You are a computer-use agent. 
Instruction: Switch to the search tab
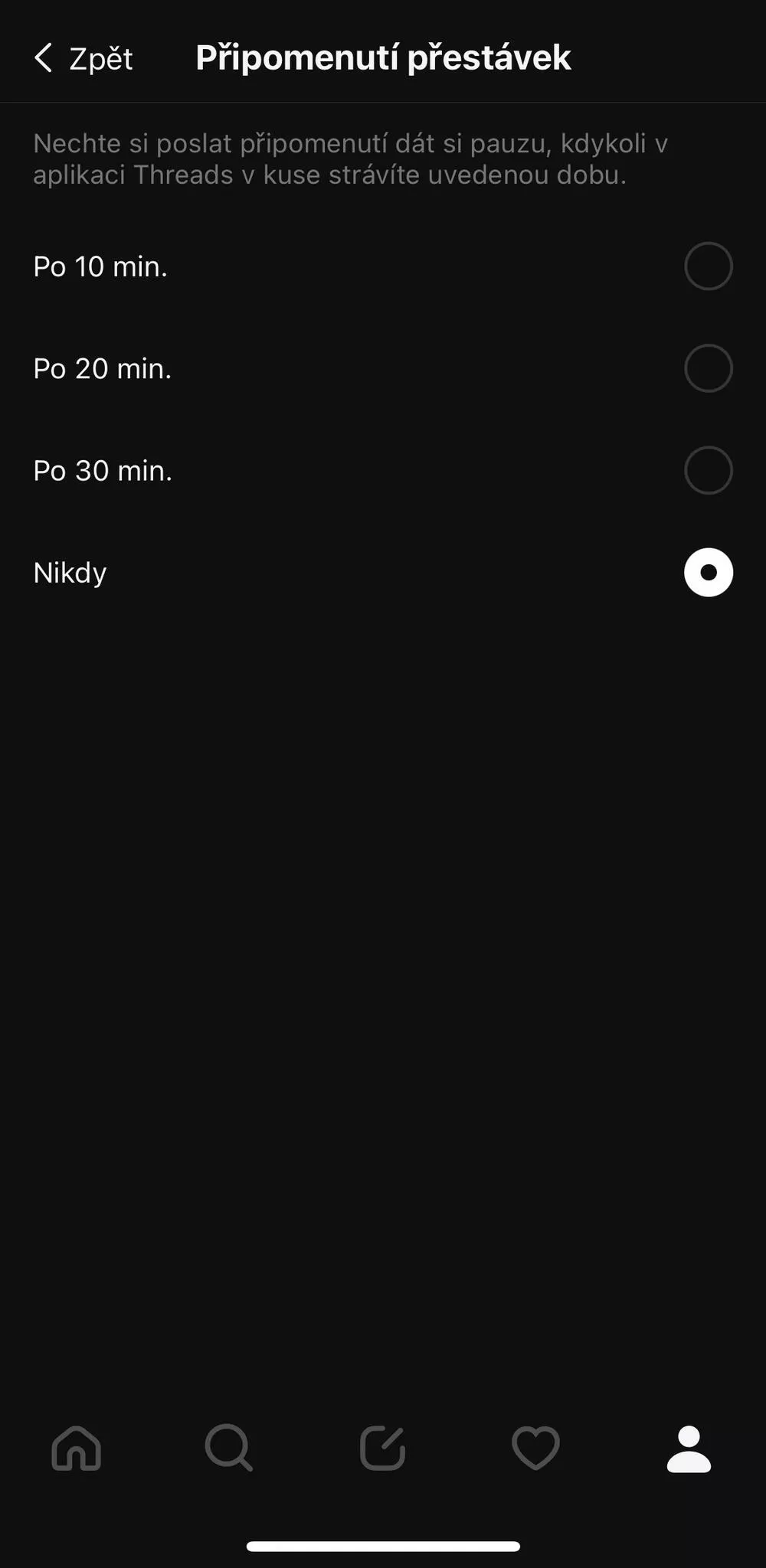229,1448
